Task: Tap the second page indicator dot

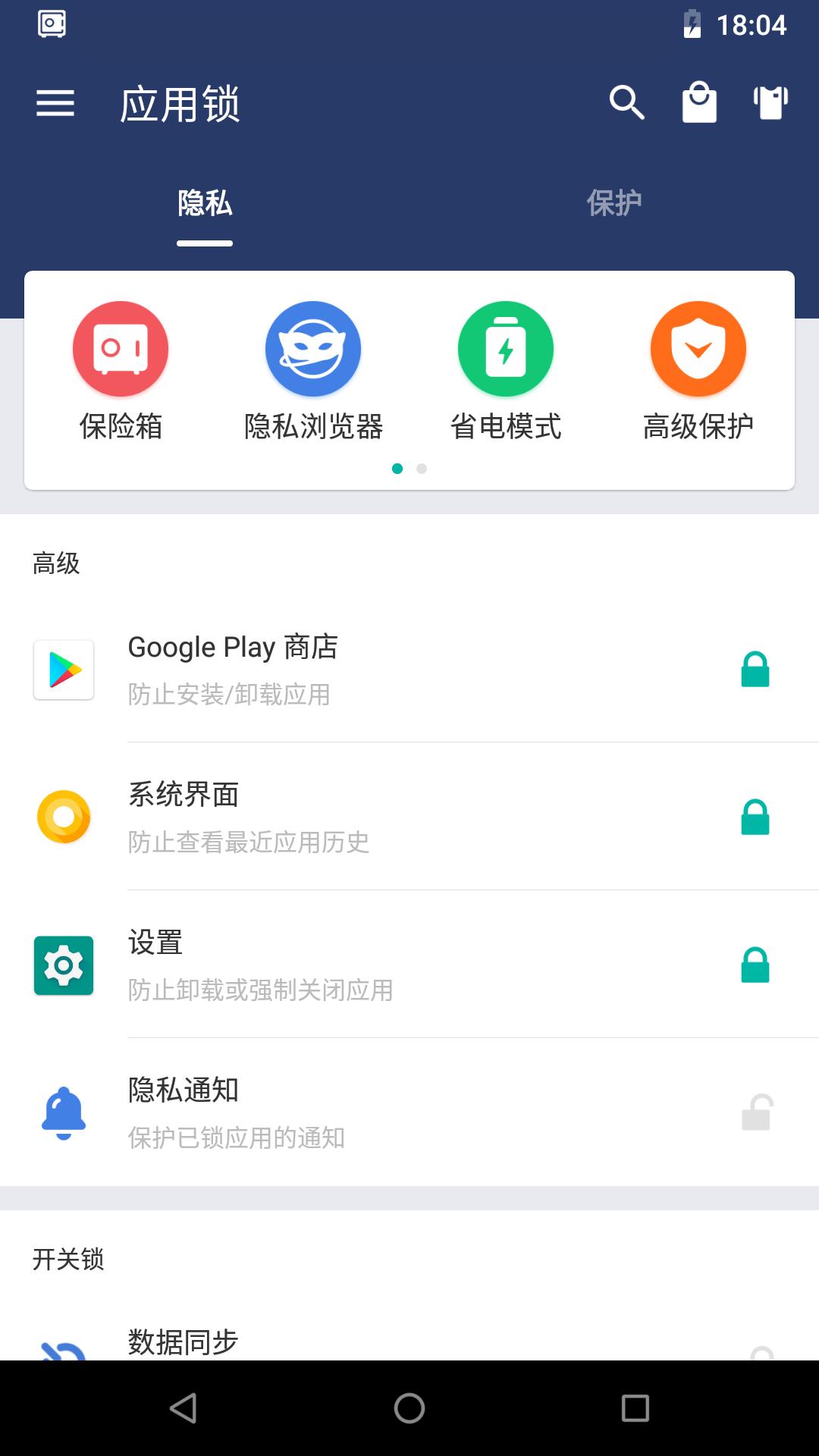Action: pyautogui.click(x=422, y=469)
